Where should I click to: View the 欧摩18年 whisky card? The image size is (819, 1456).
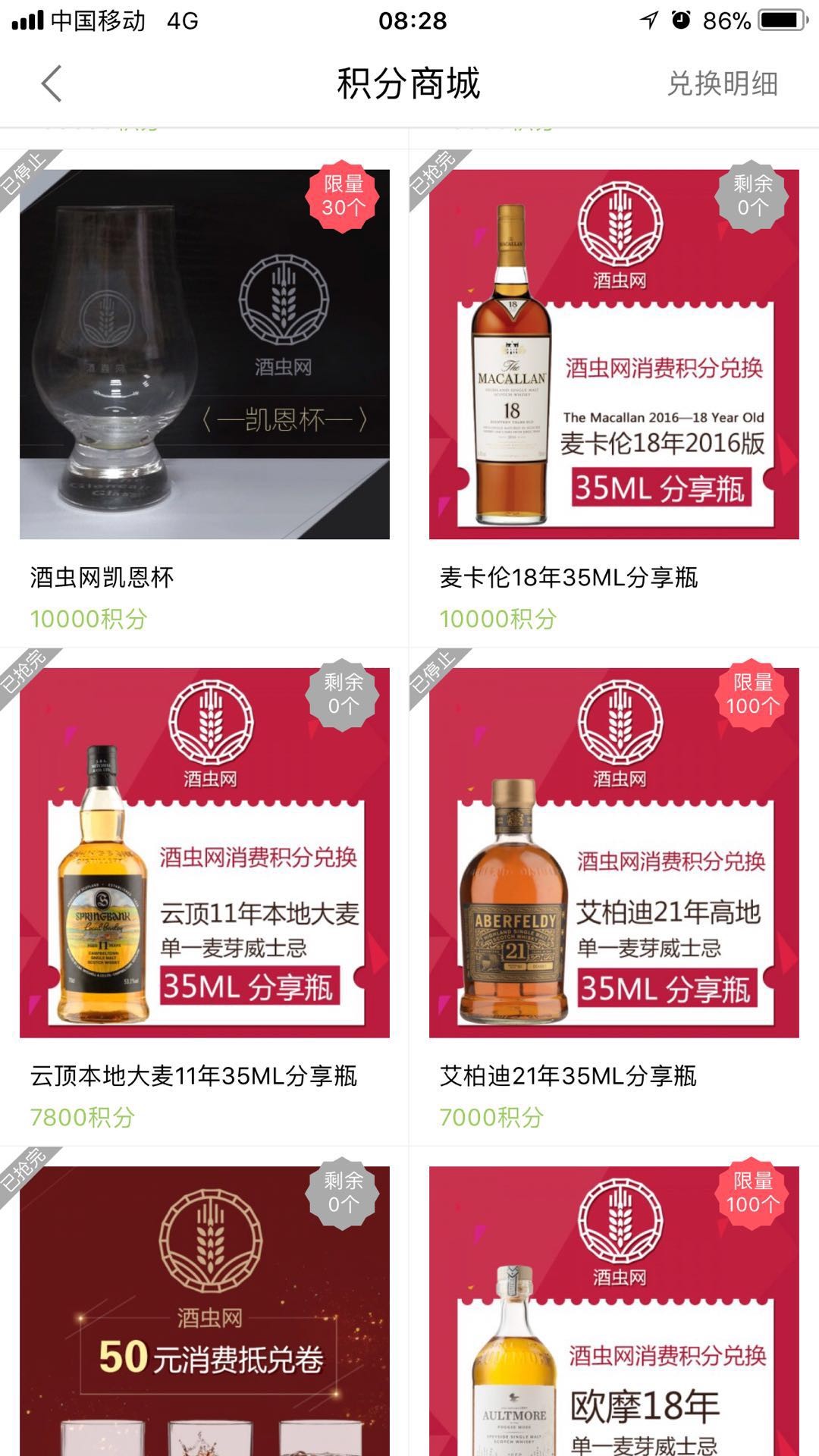click(614, 1312)
